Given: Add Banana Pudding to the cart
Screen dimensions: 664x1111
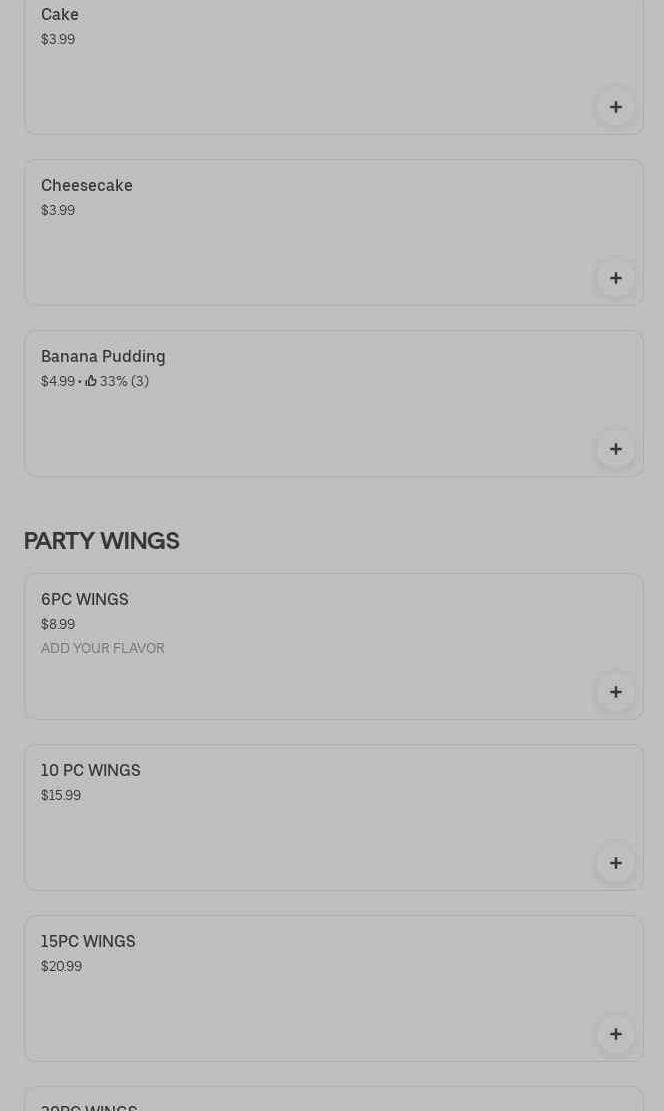Looking at the screenshot, I should (x=615, y=449).
